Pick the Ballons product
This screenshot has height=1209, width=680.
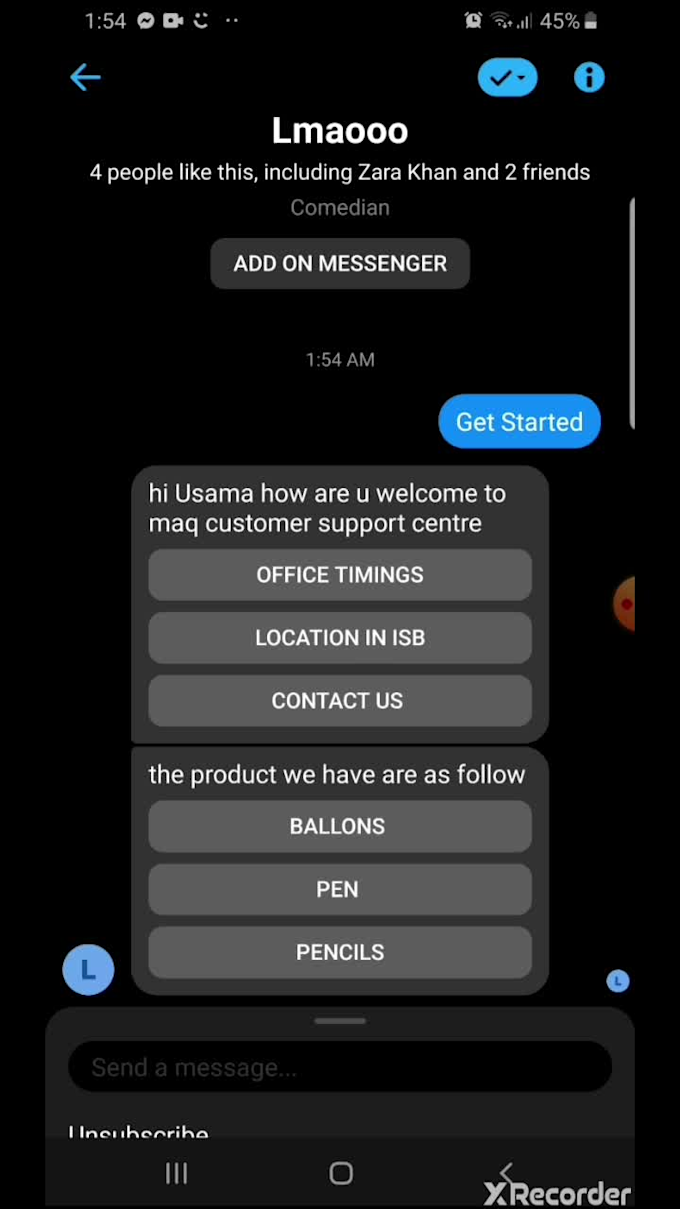pos(340,827)
